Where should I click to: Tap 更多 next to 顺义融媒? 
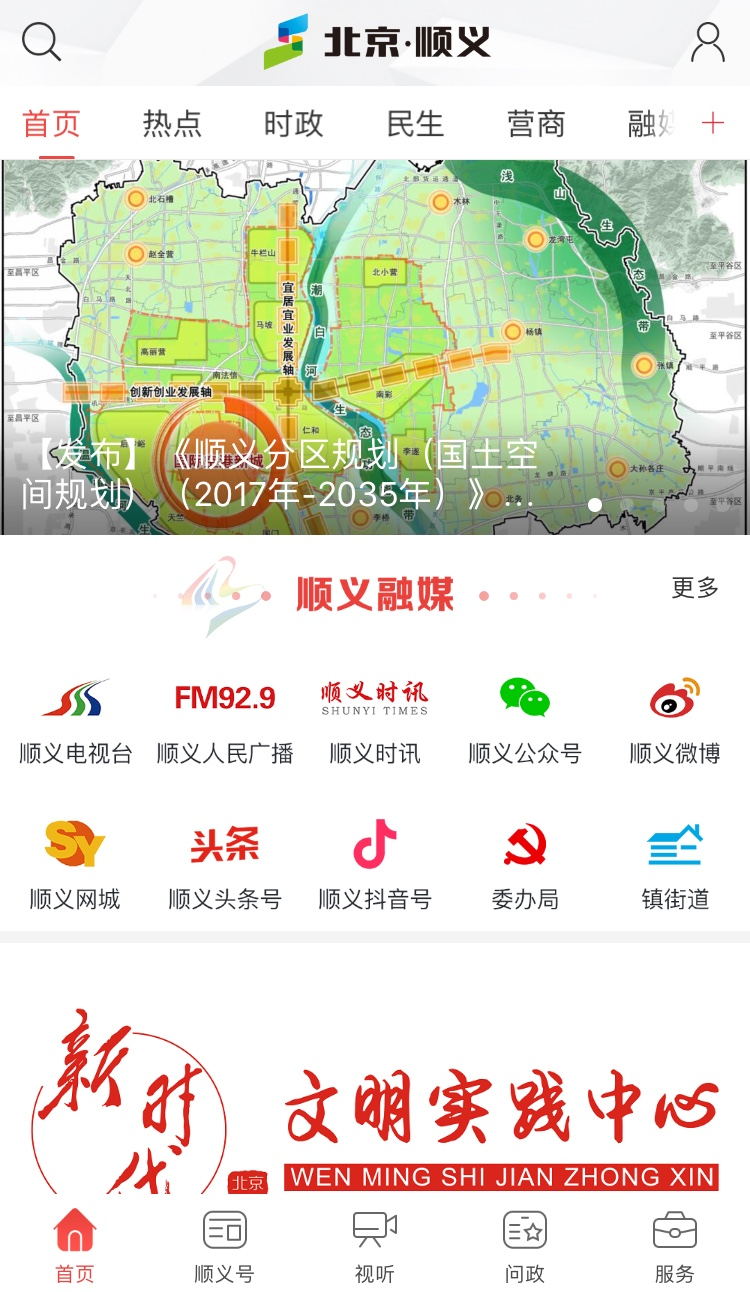695,588
